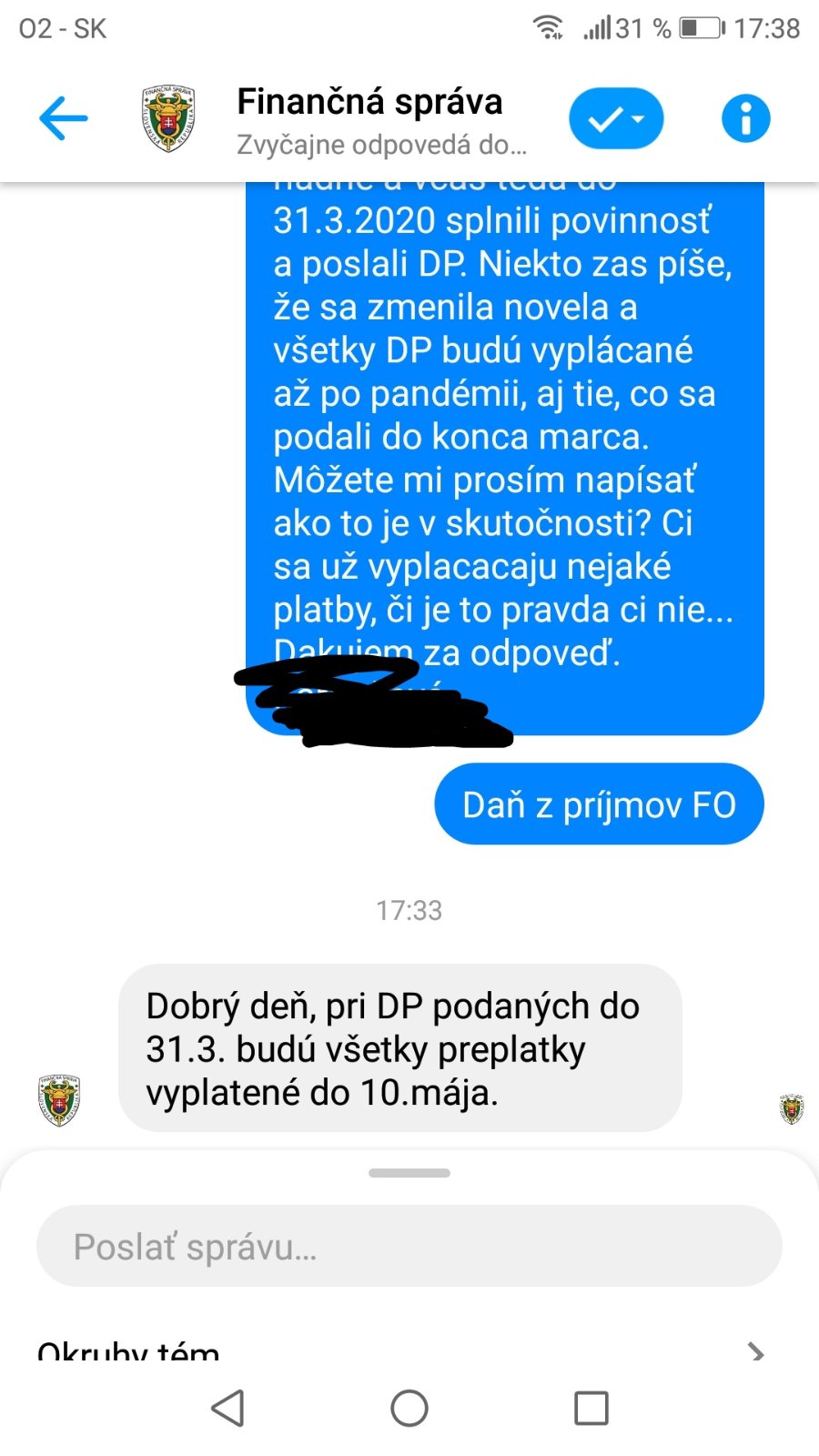Open the checkmark dropdown button
The width and height of the screenshot is (819, 1456).
[616, 118]
